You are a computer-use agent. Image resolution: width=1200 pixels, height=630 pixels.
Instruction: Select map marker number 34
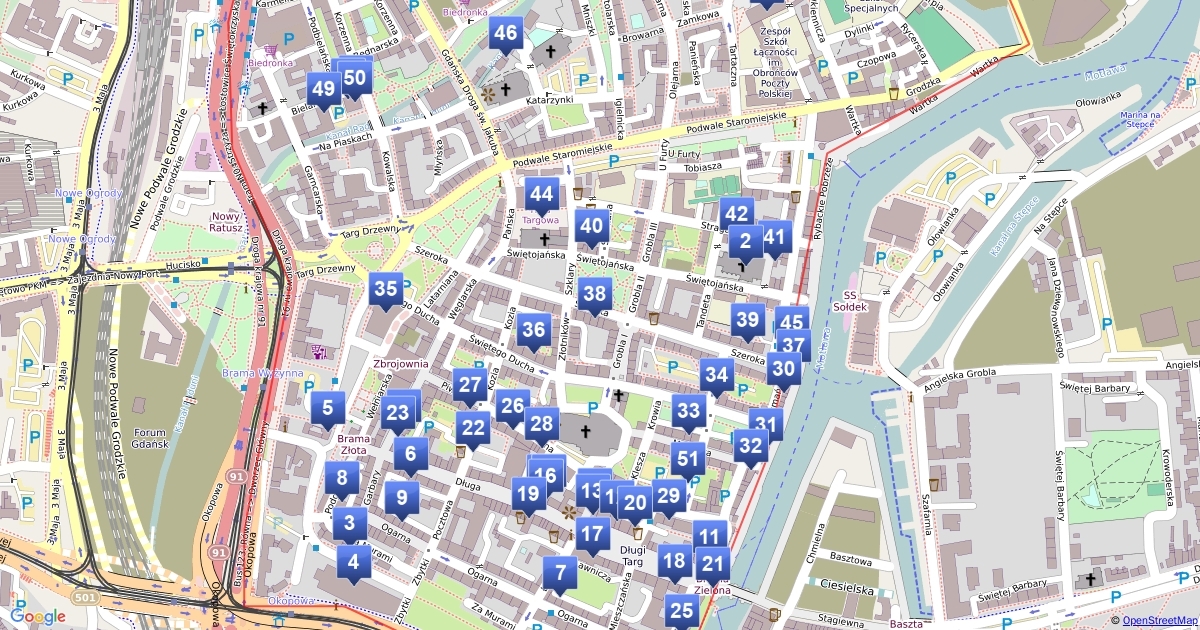pos(716,376)
